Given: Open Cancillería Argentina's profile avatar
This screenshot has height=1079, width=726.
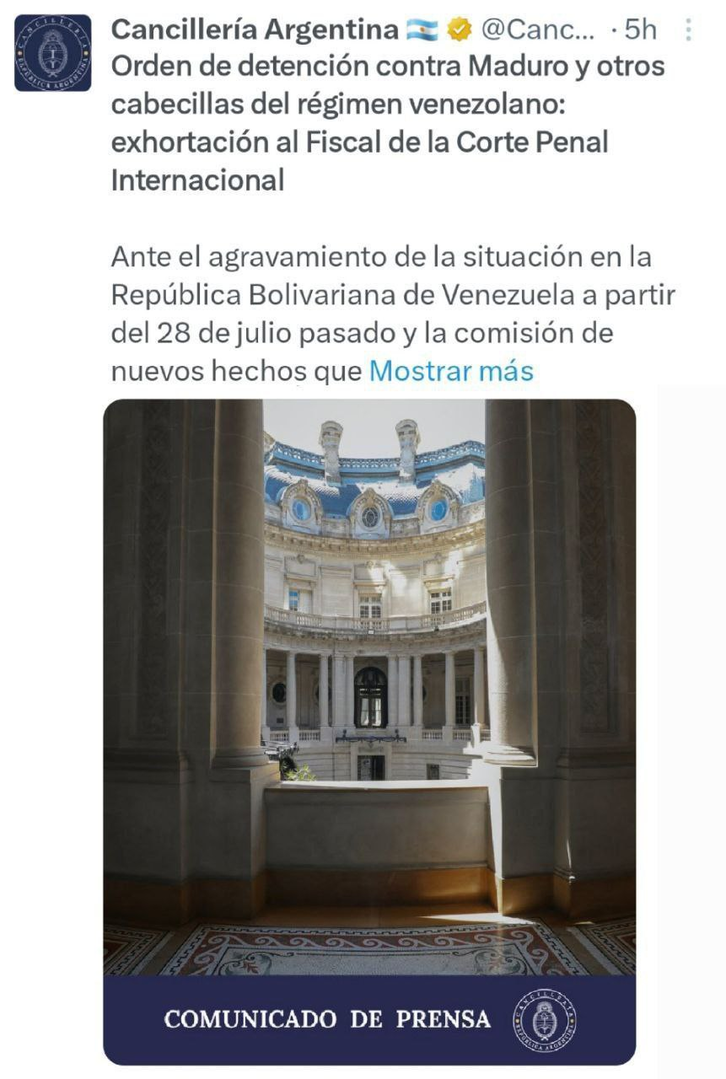Looking at the screenshot, I should 52,53.
